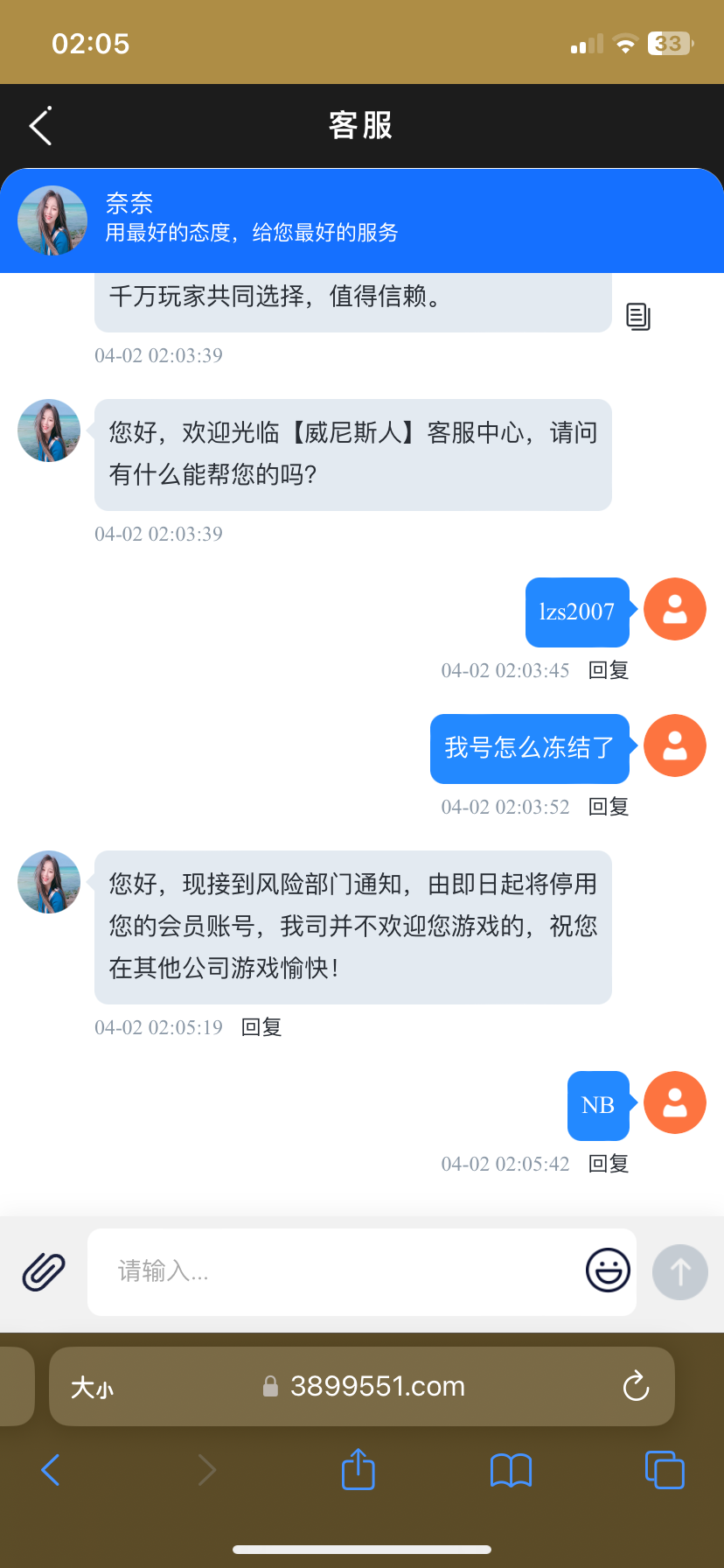The width and height of the screenshot is (724, 1568).
Task: Show all open Safari tabs
Action: [665, 1470]
